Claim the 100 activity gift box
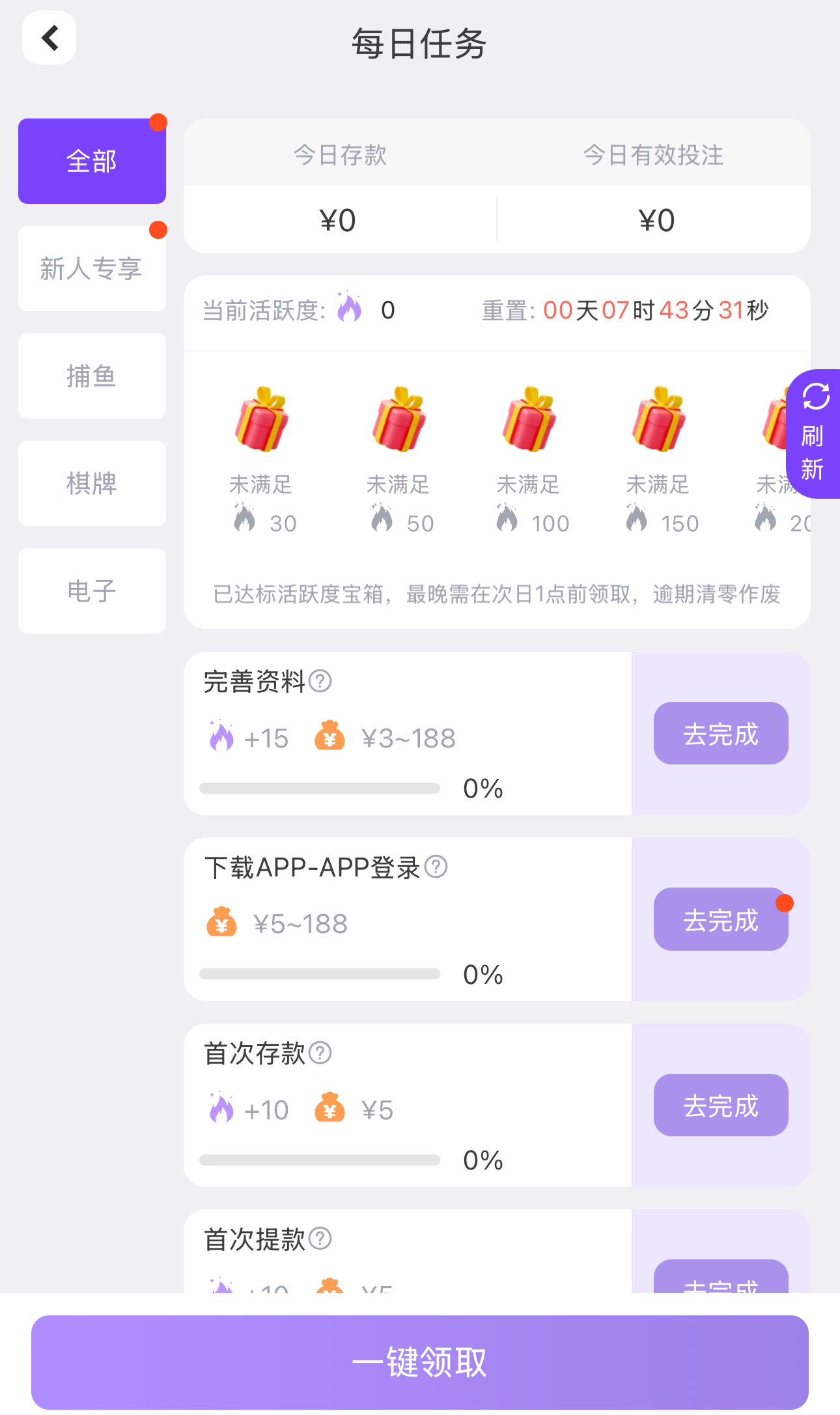 point(529,420)
